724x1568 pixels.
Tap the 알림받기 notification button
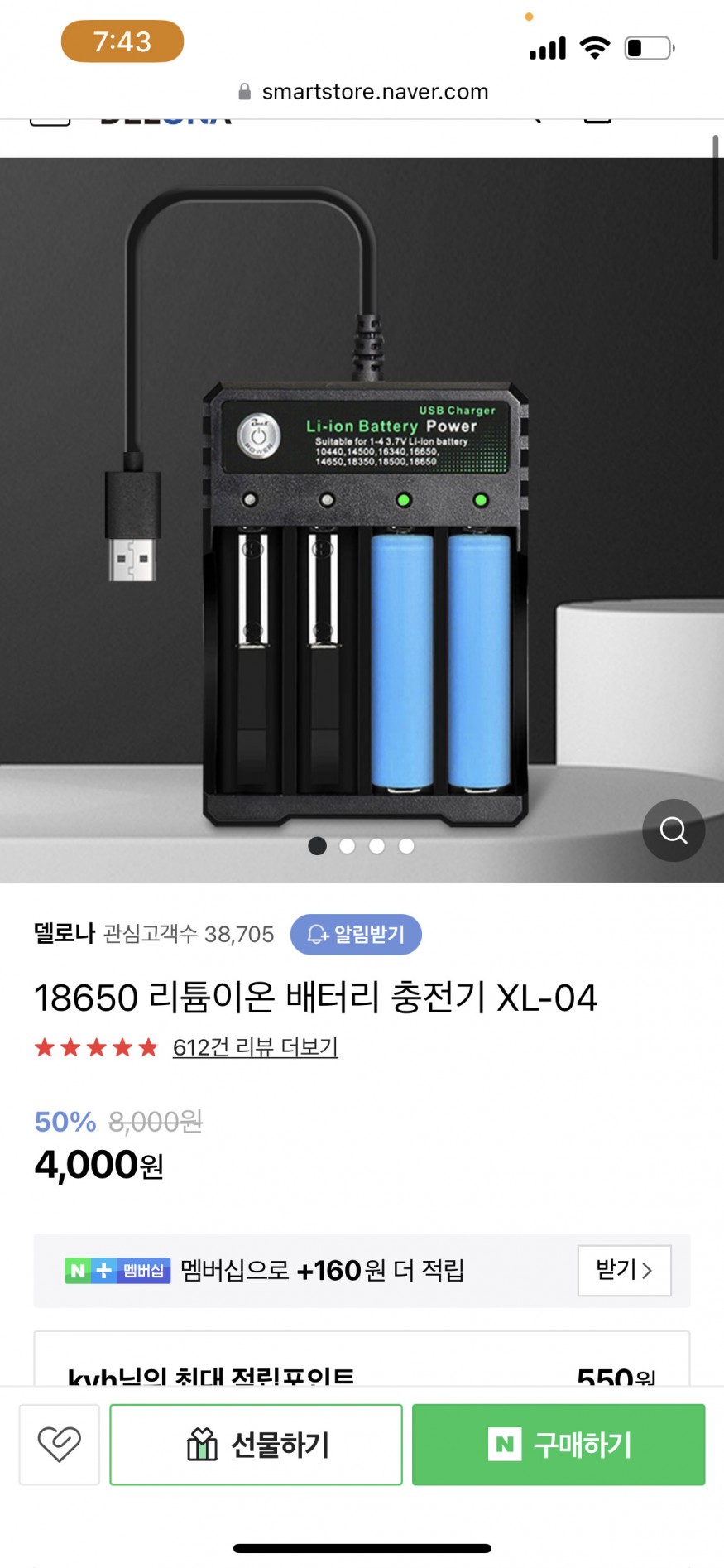356,934
